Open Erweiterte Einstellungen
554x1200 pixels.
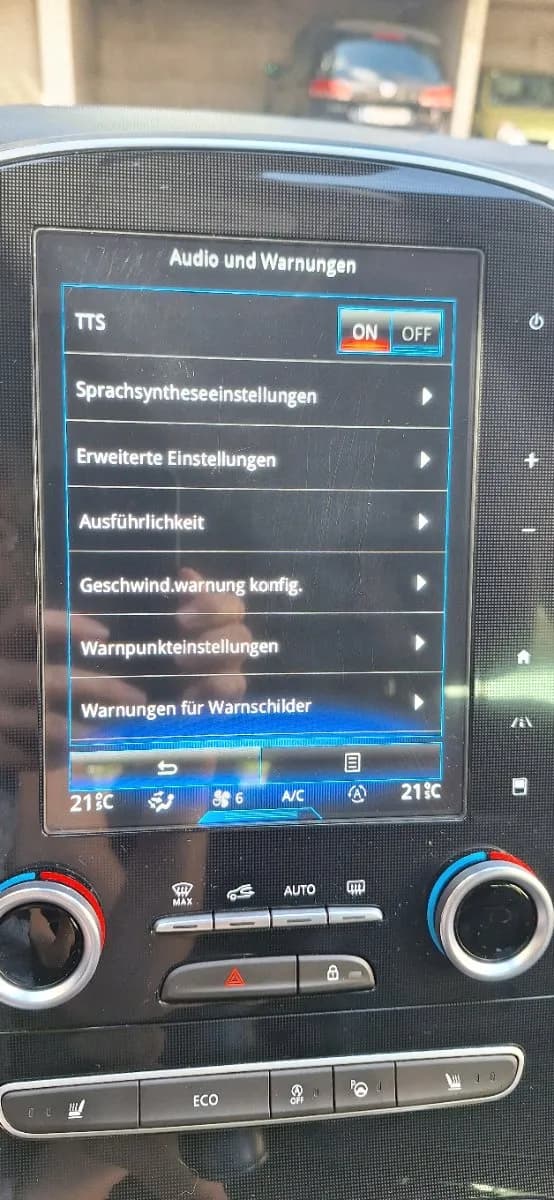257,459
